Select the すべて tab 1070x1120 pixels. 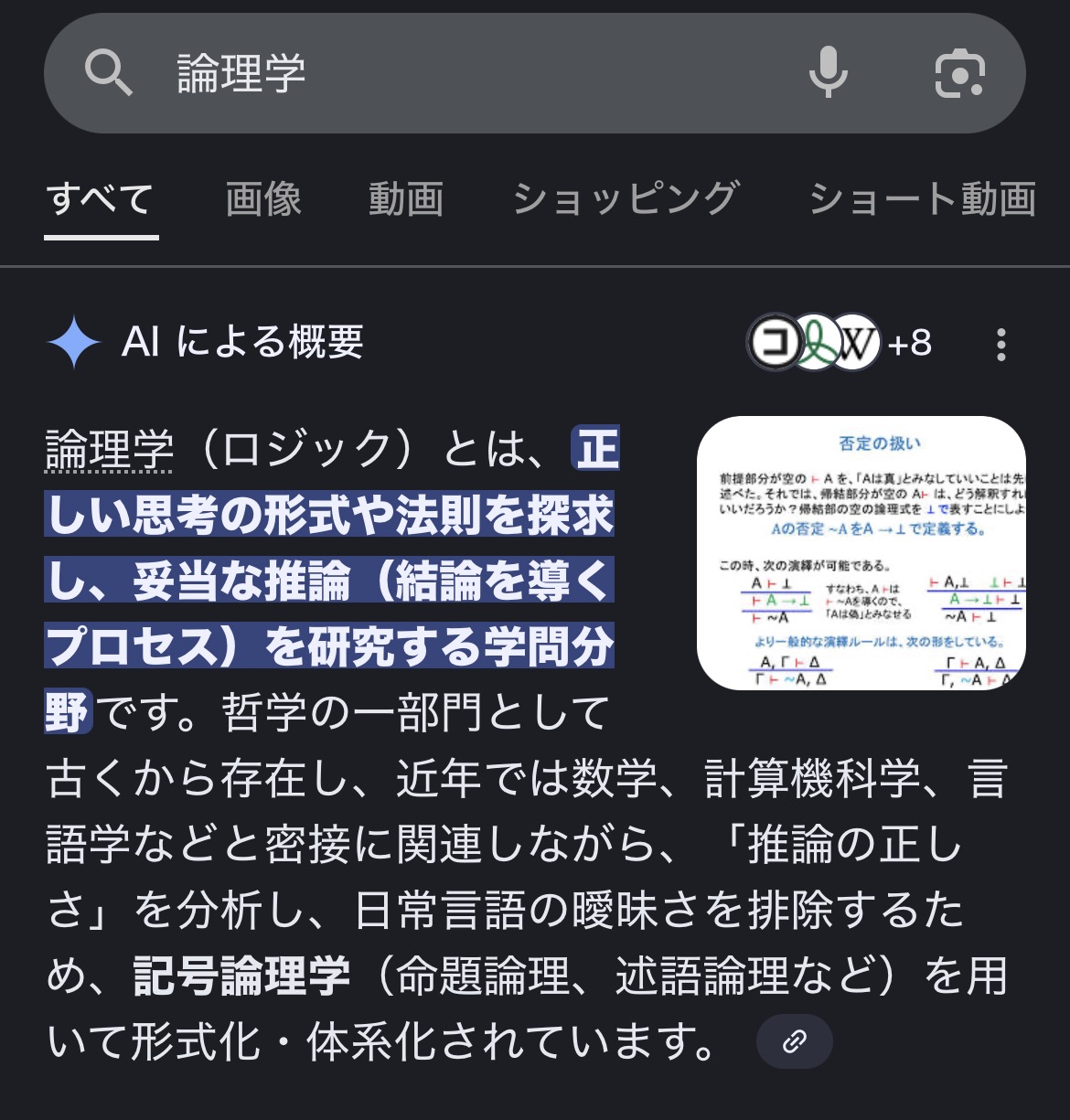(101, 199)
